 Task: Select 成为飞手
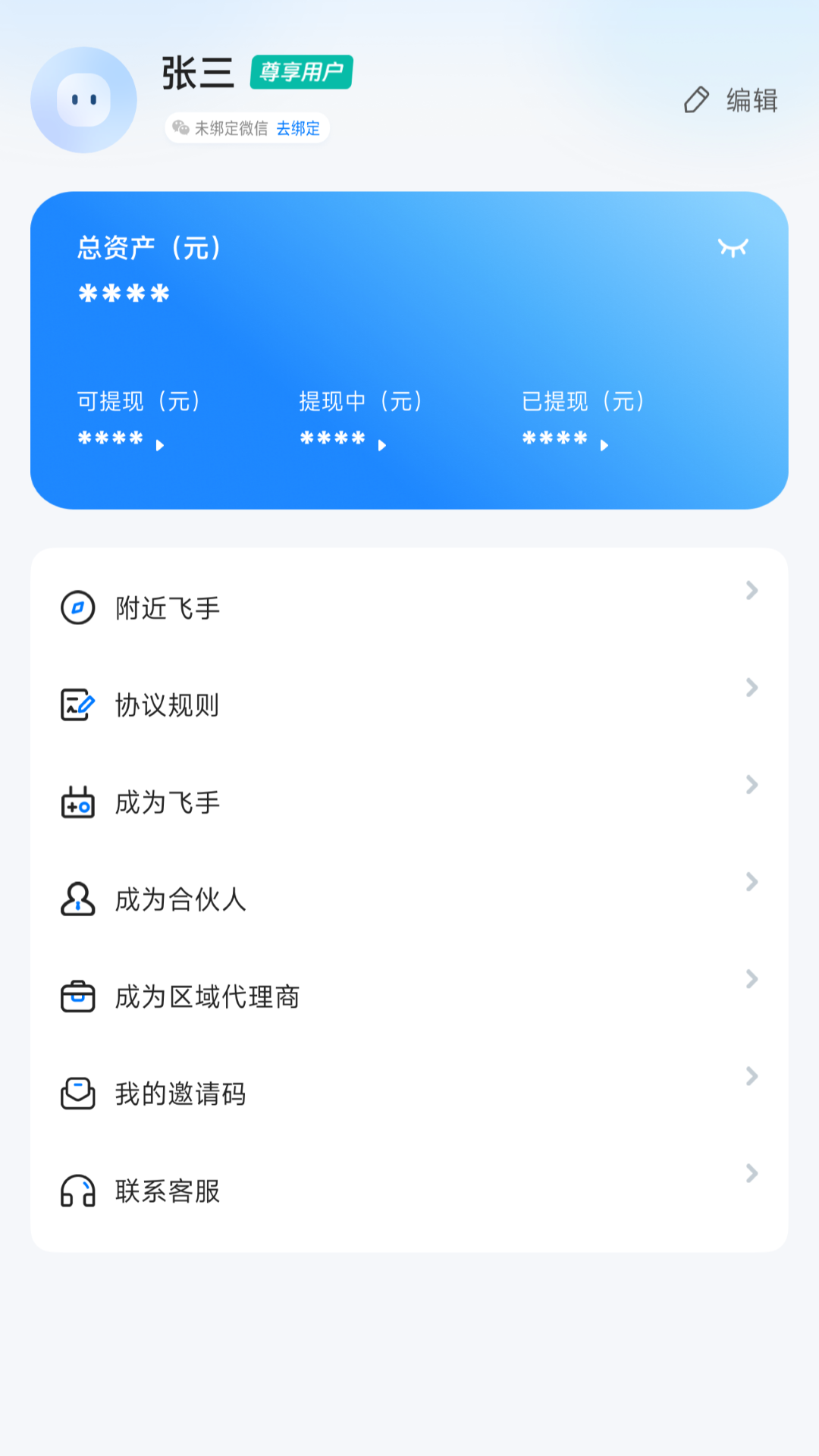click(409, 802)
